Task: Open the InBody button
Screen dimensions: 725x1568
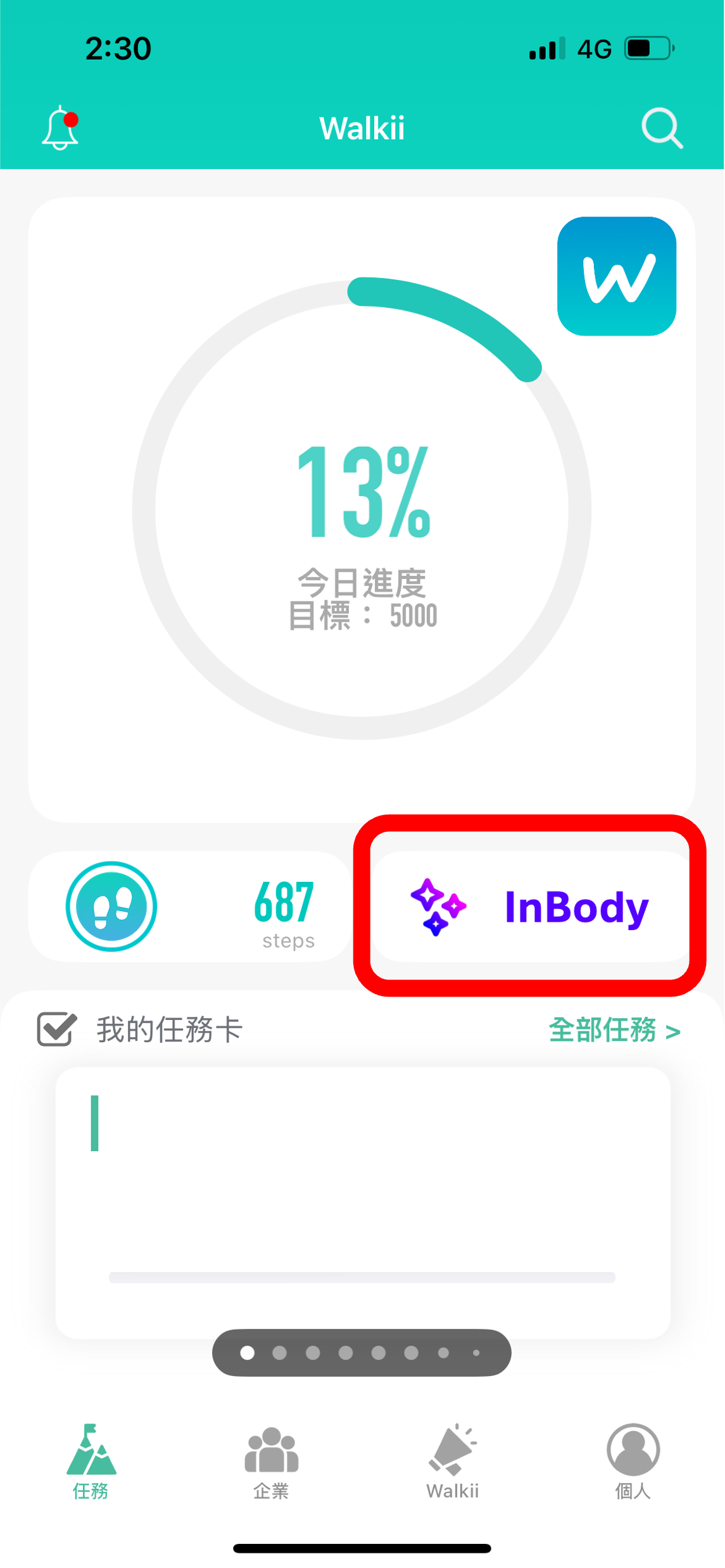Action: tap(531, 907)
